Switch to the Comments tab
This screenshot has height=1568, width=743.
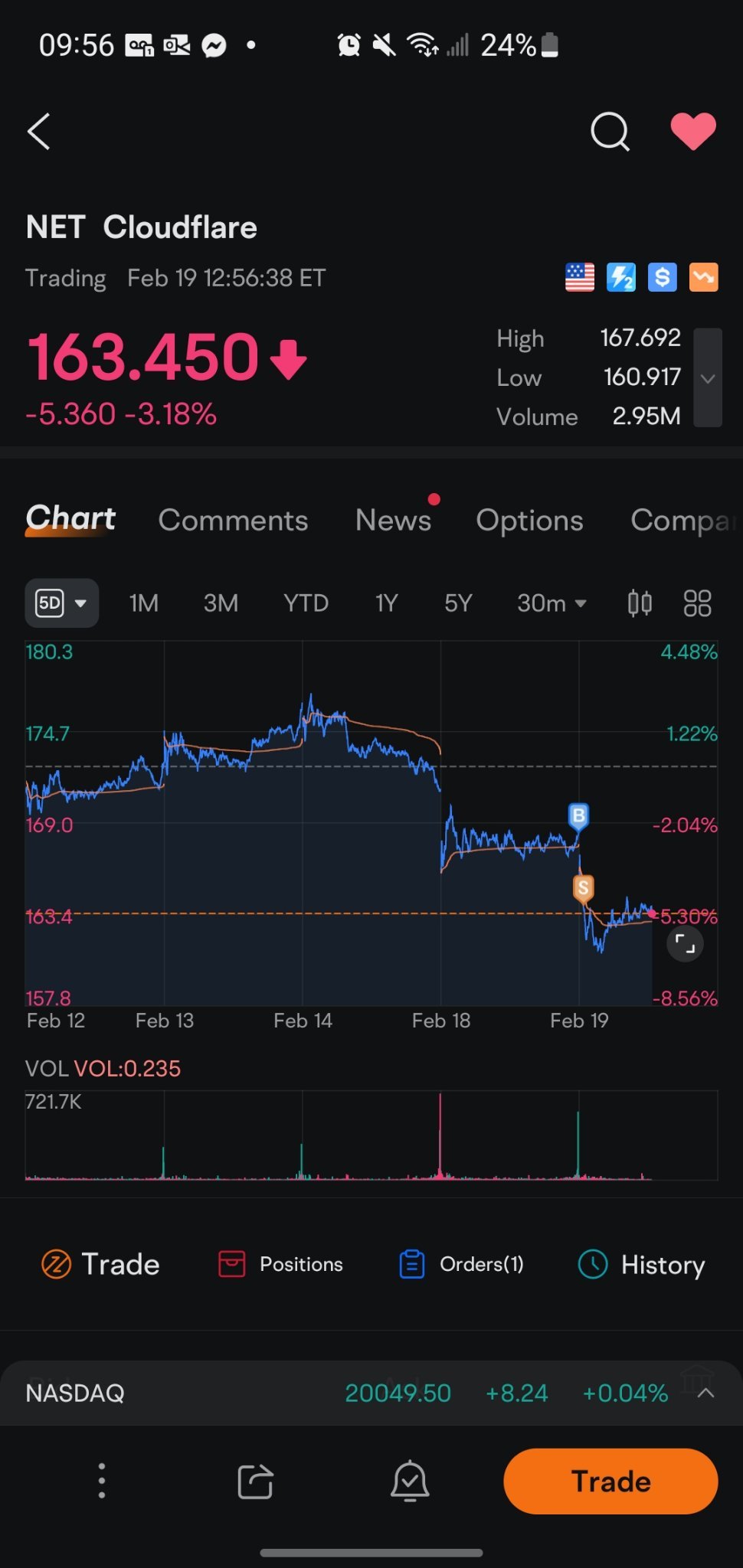click(233, 520)
